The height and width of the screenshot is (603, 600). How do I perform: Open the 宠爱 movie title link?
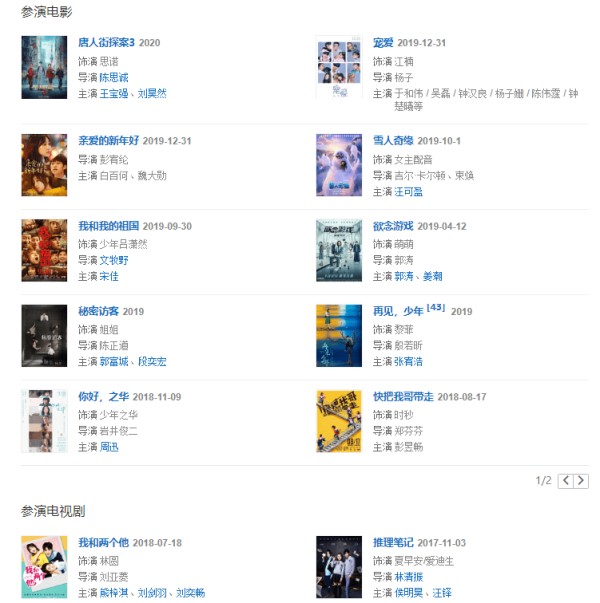(383, 43)
